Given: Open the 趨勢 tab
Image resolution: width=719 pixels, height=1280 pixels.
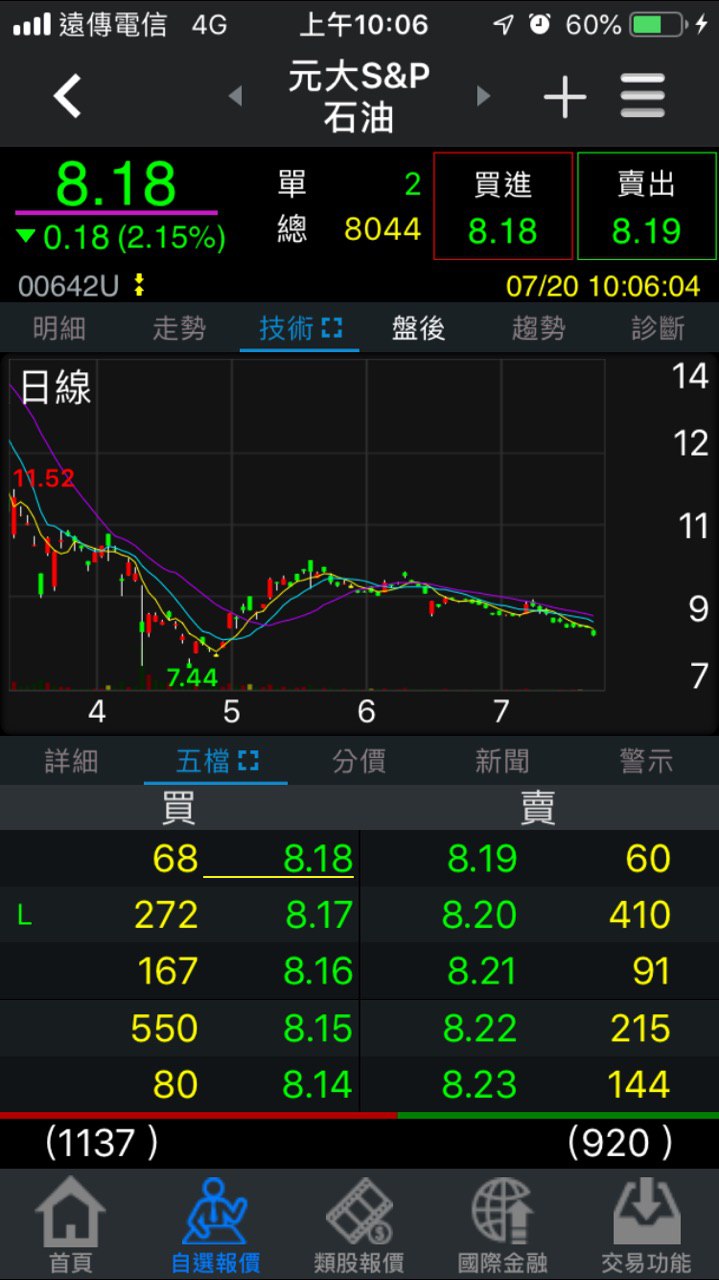Looking at the screenshot, I should point(538,328).
